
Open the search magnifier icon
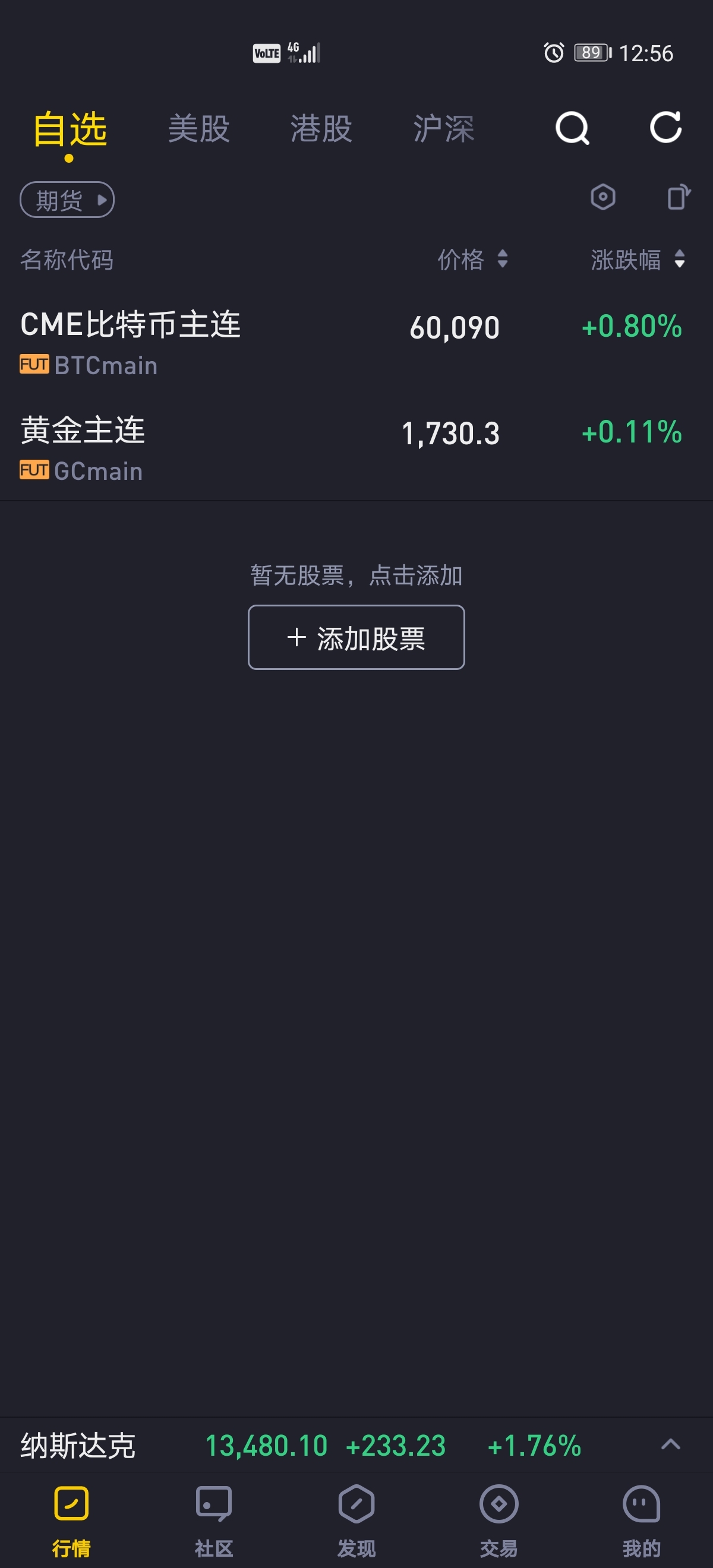tap(572, 128)
